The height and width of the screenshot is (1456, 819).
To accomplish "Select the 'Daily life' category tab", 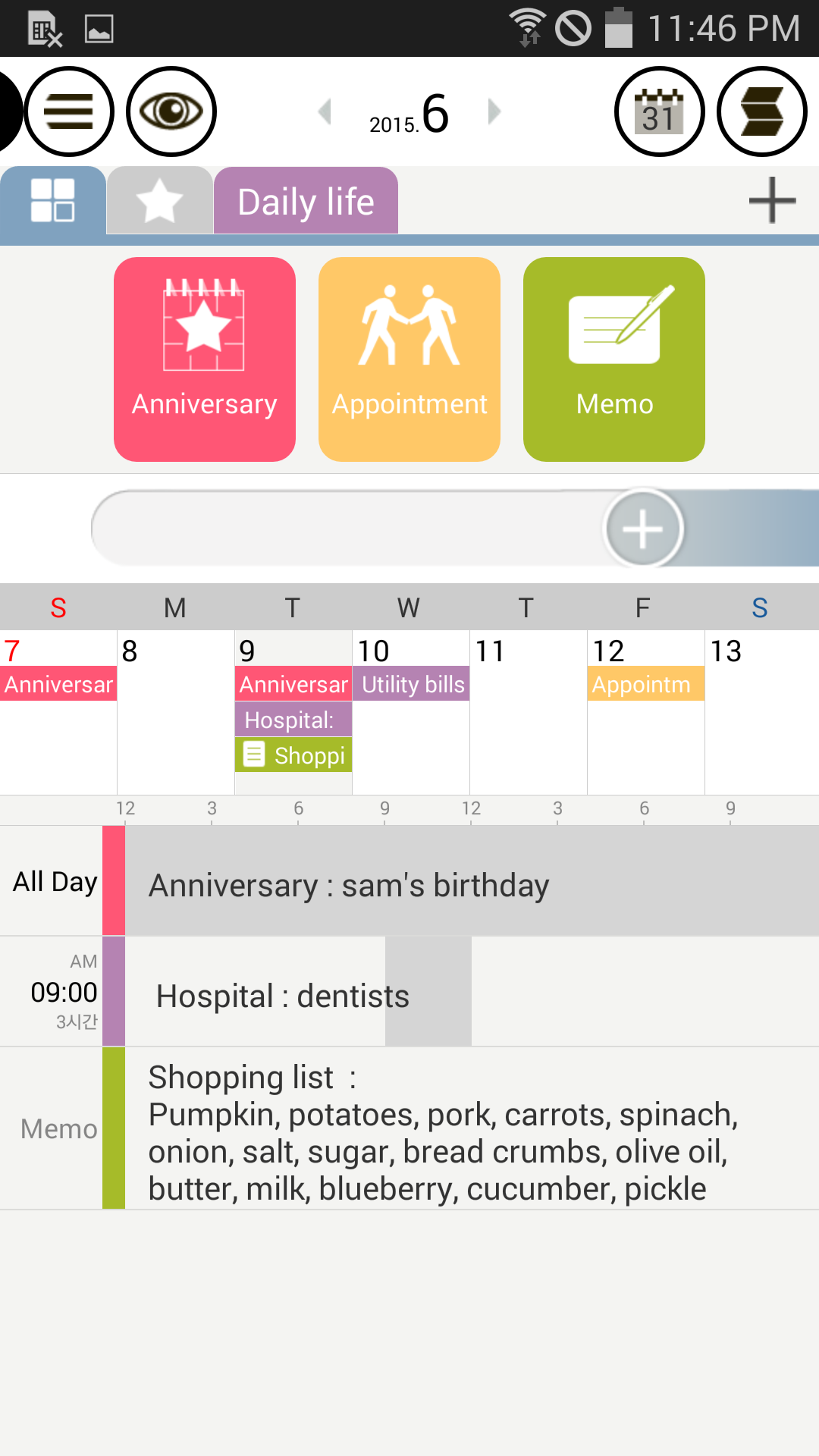I will tap(306, 200).
